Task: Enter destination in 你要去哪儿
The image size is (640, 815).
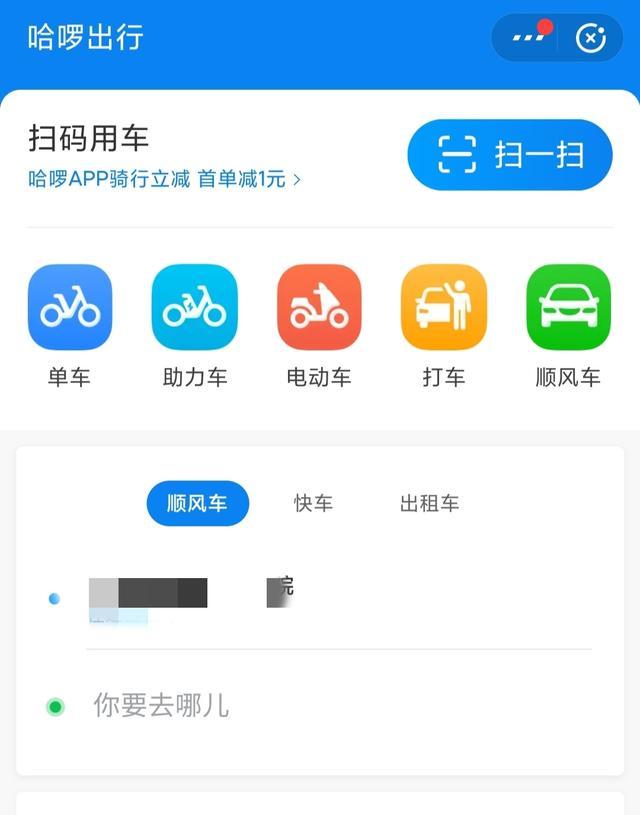Action: pos(300,706)
